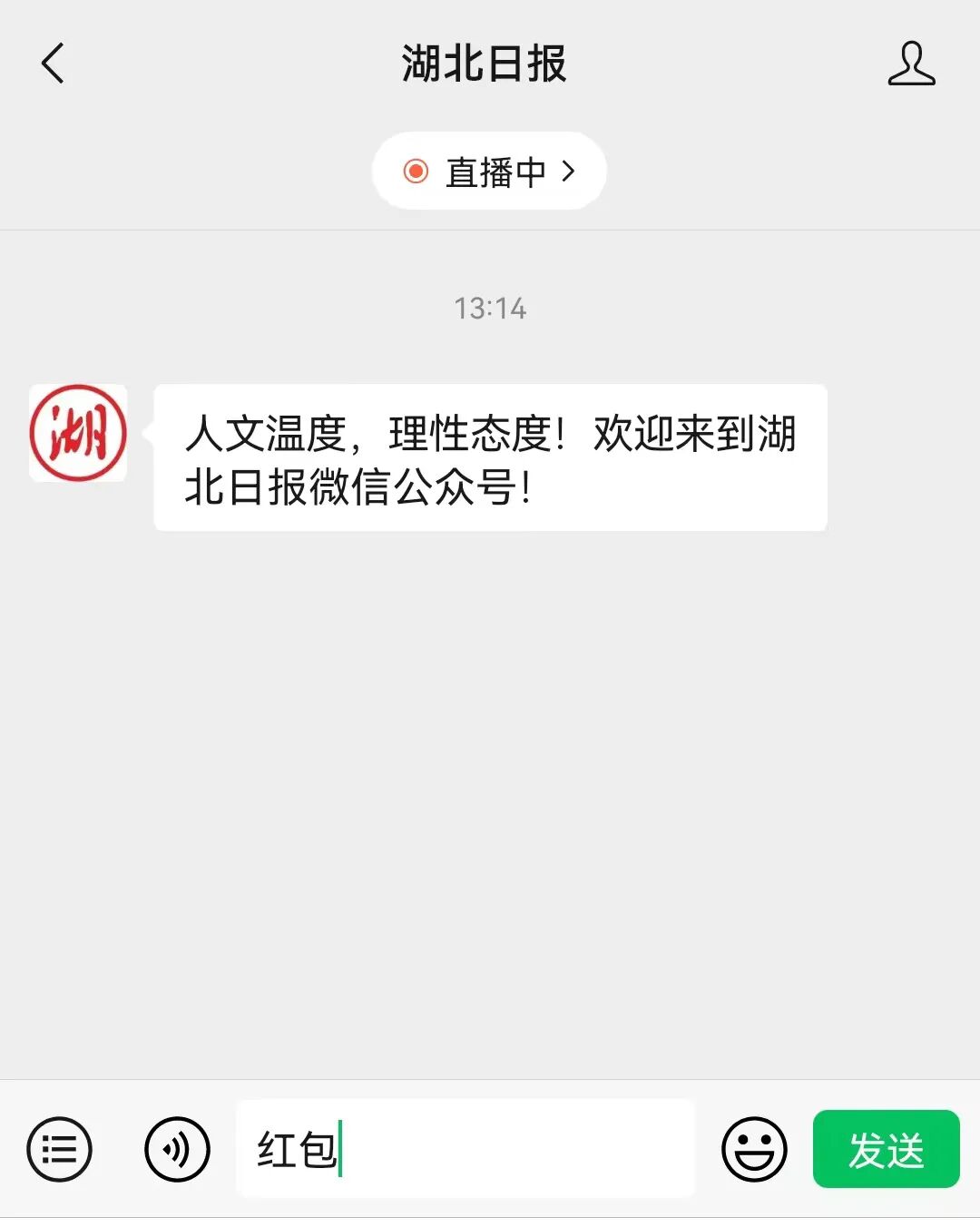This screenshot has height=1227, width=980.
Task: Send the message with 发送
Action: pos(886,1149)
